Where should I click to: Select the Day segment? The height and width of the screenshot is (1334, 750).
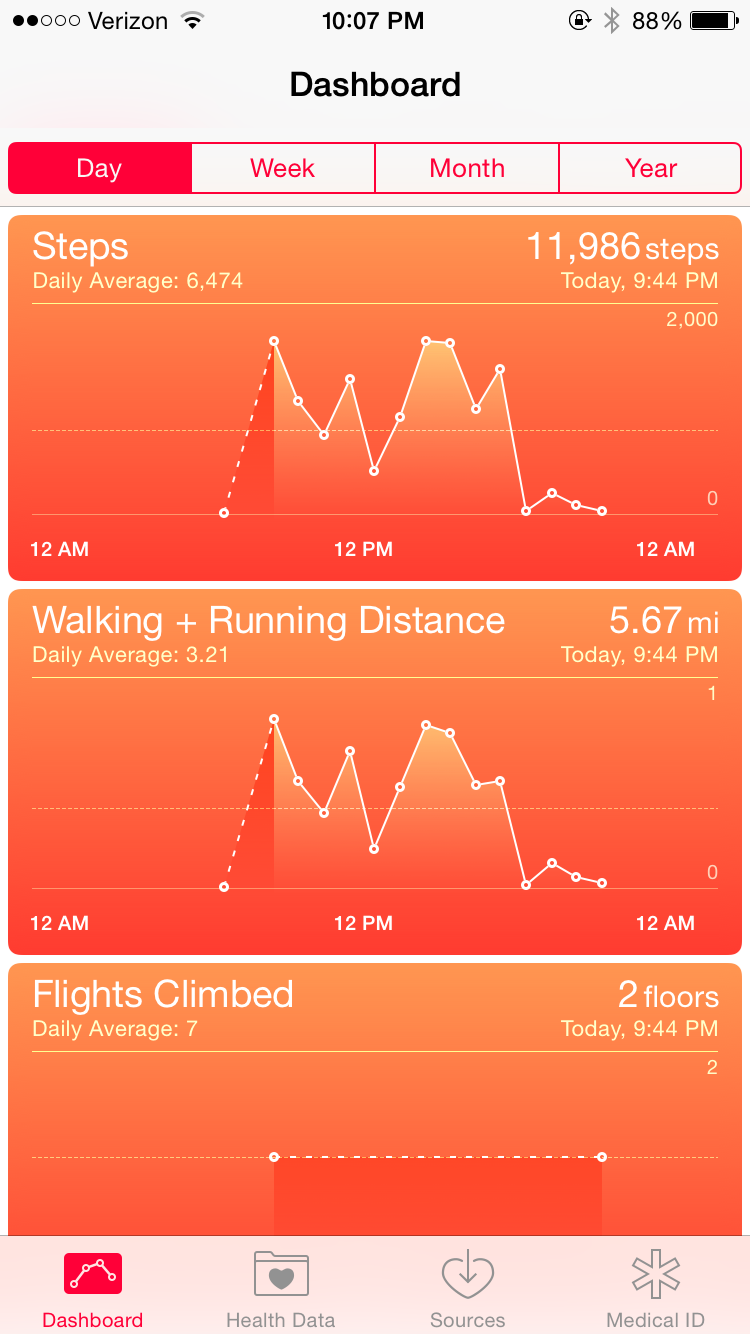point(99,168)
